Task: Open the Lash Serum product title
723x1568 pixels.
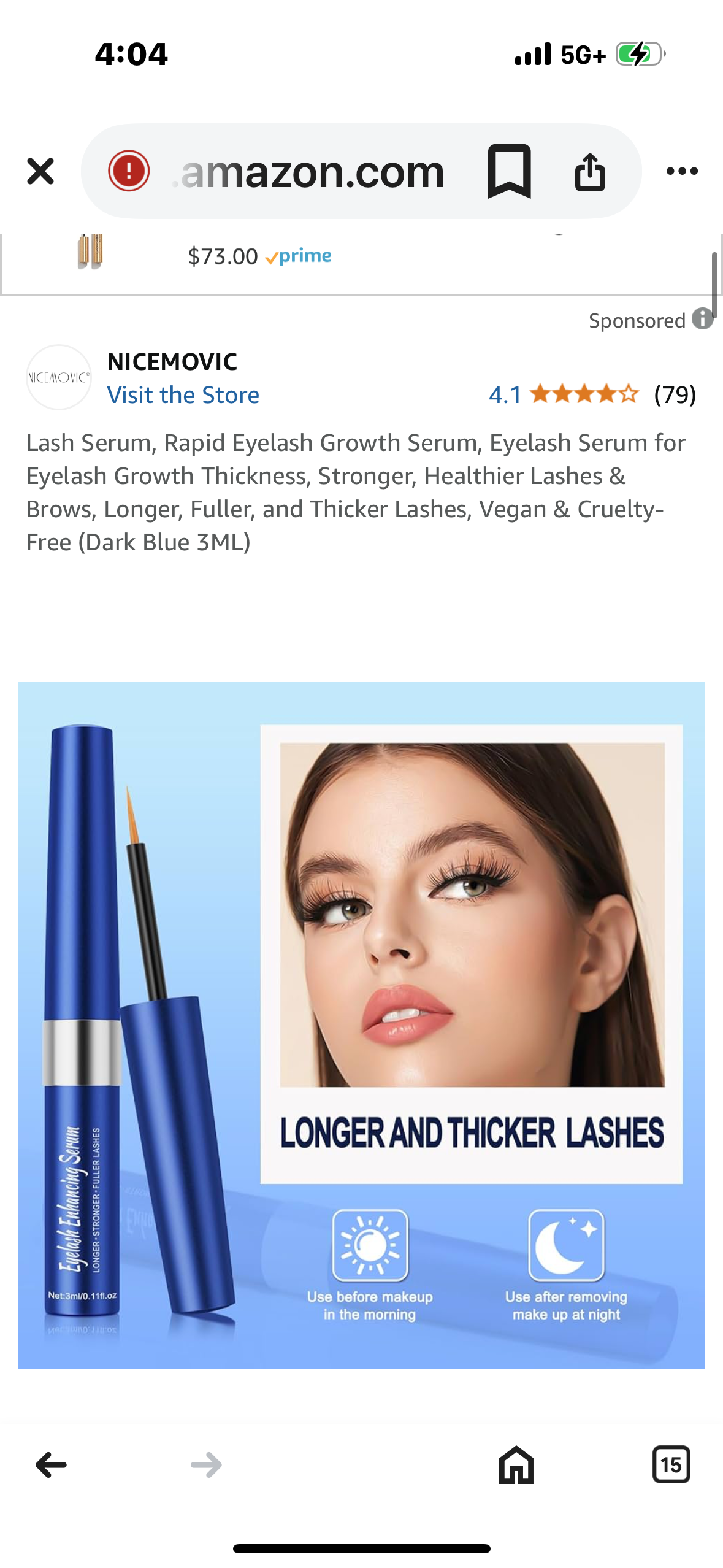Action: point(356,492)
